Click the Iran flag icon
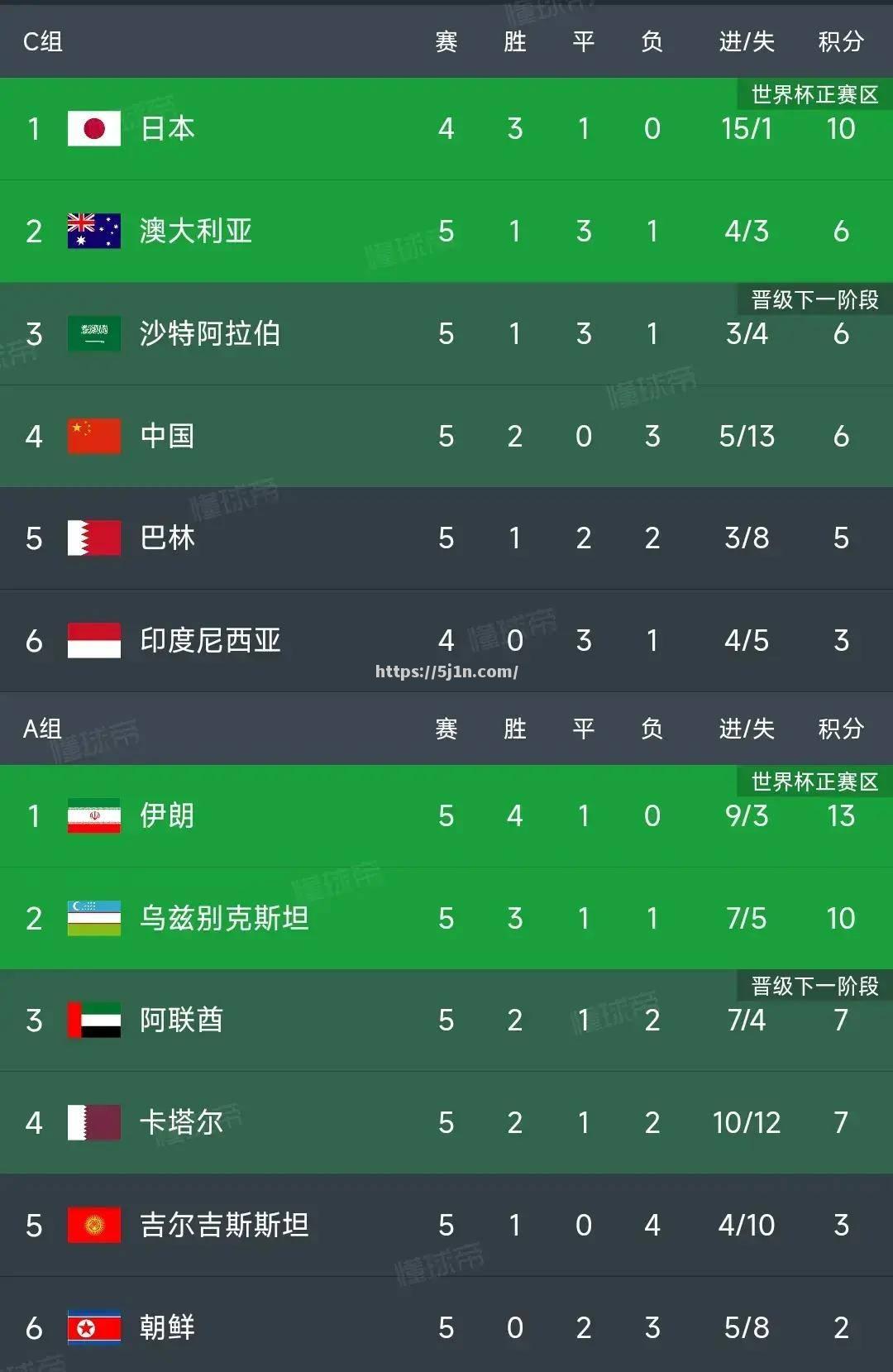The height and width of the screenshot is (1372, 893). [x=93, y=816]
